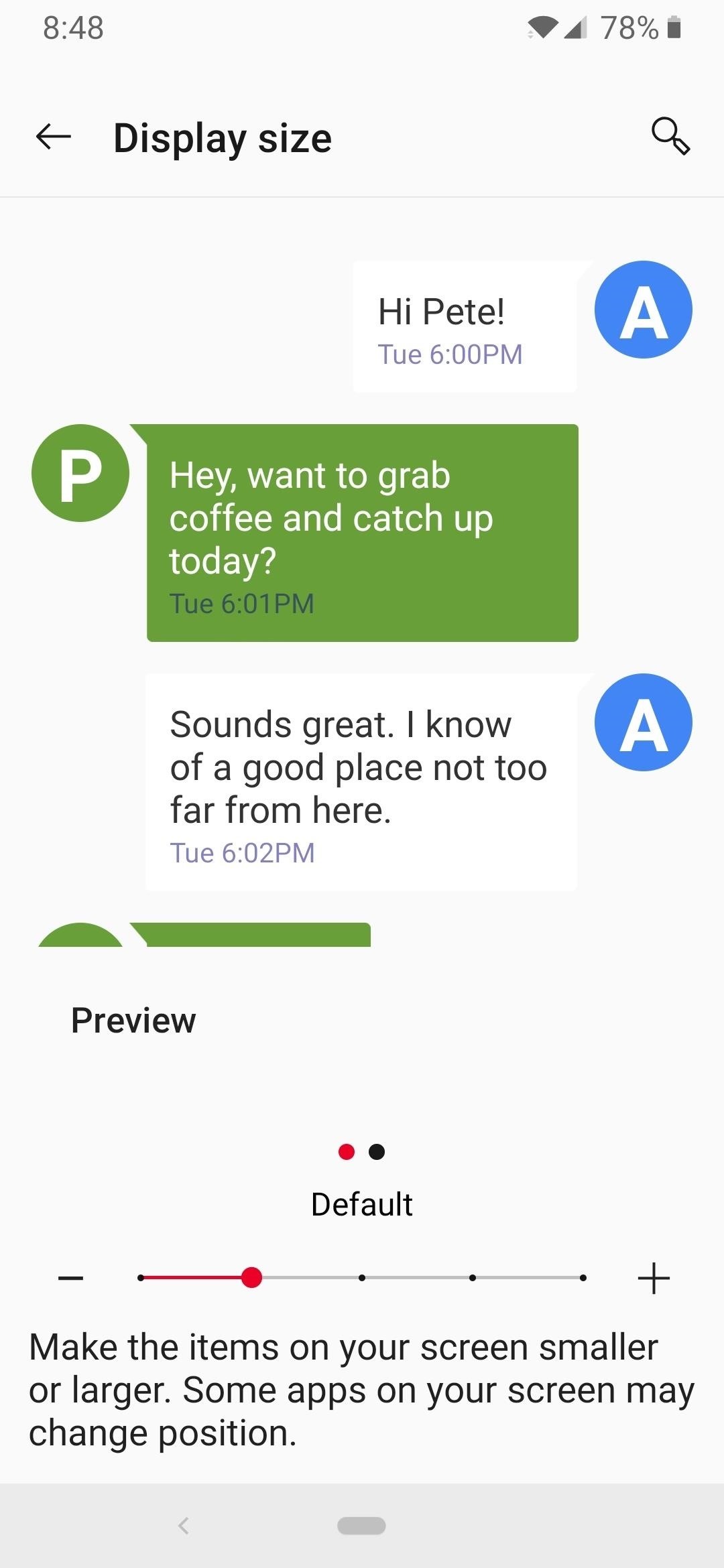Tap the system back navigation button

point(184,1526)
